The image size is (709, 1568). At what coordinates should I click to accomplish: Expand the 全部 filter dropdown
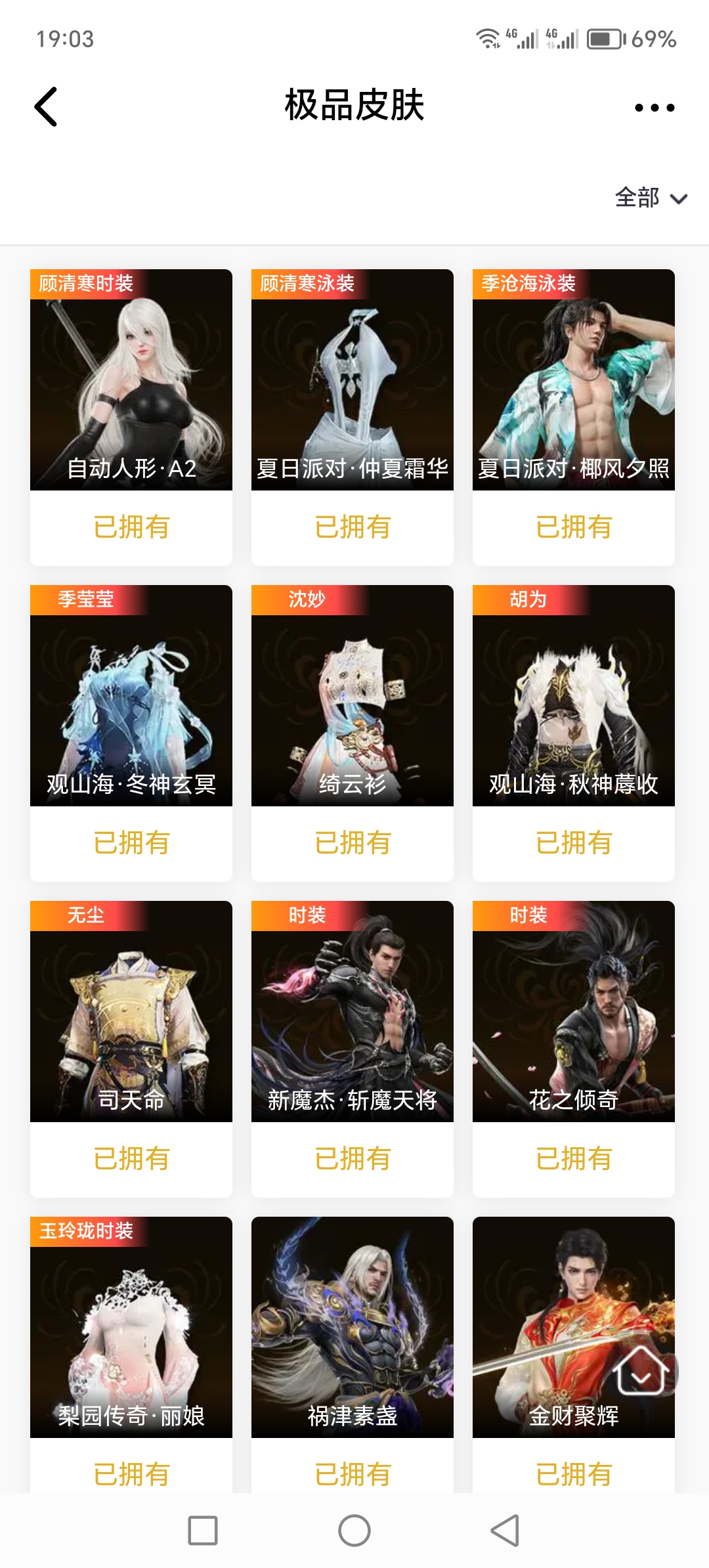coord(650,198)
